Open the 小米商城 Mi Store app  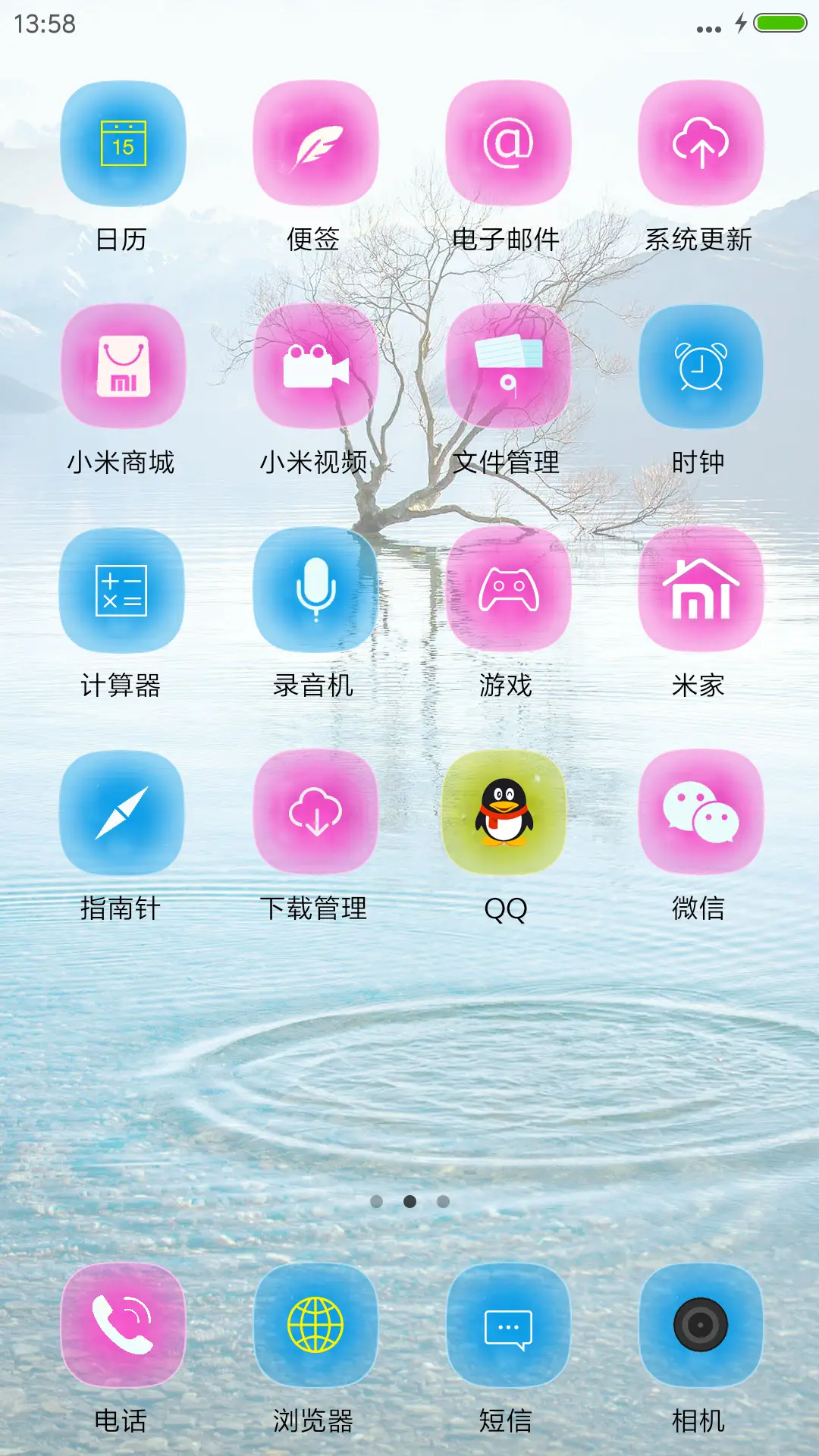tap(124, 366)
